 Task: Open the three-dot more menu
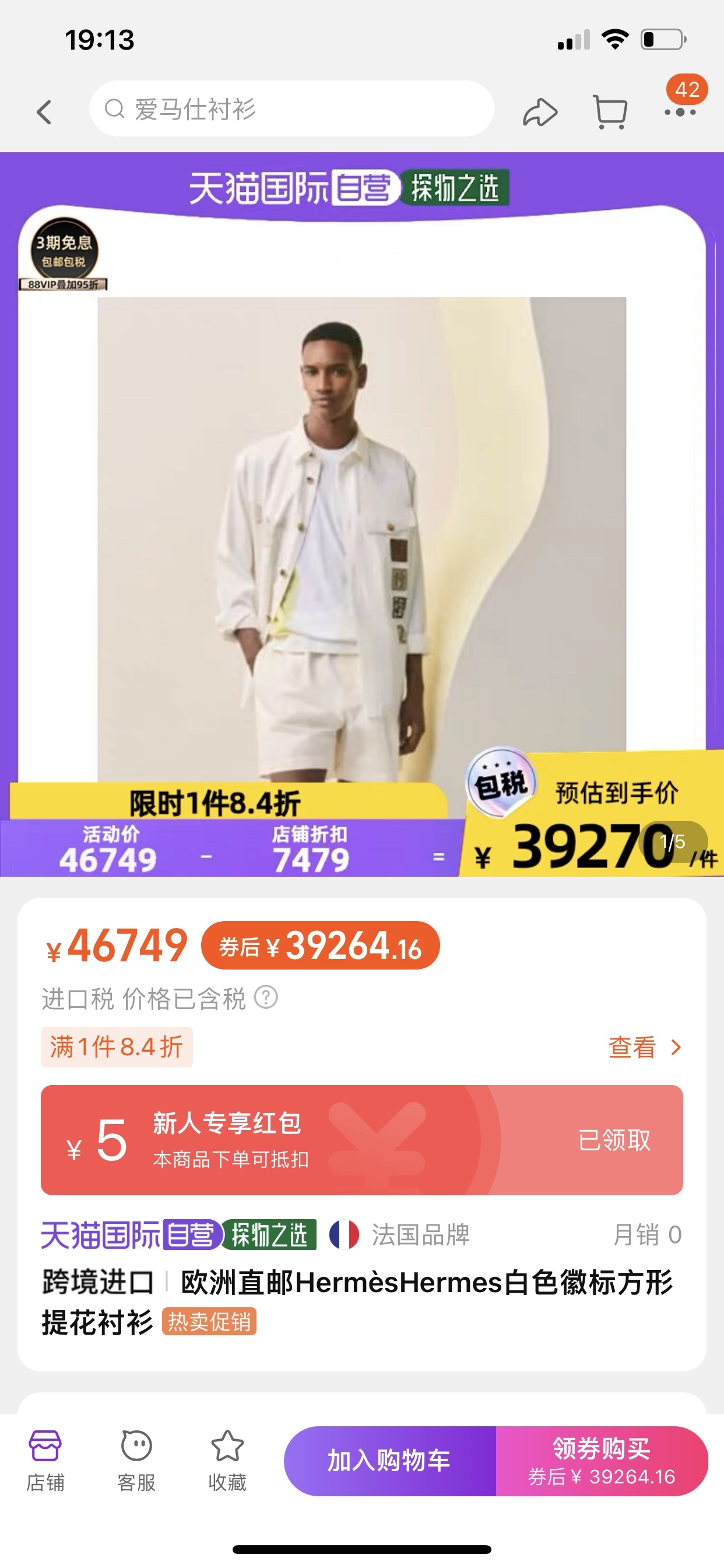pyautogui.click(x=680, y=112)
